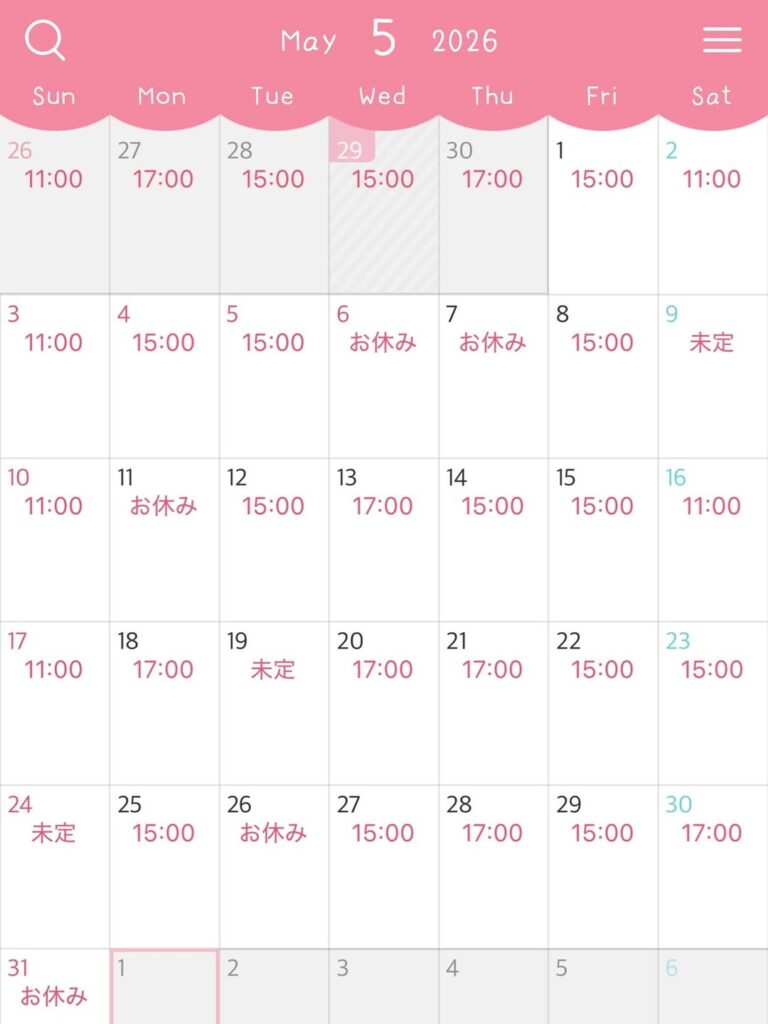Select May 9 marked 未定
Screen dimensions: 768x1024
click(712, 376)
